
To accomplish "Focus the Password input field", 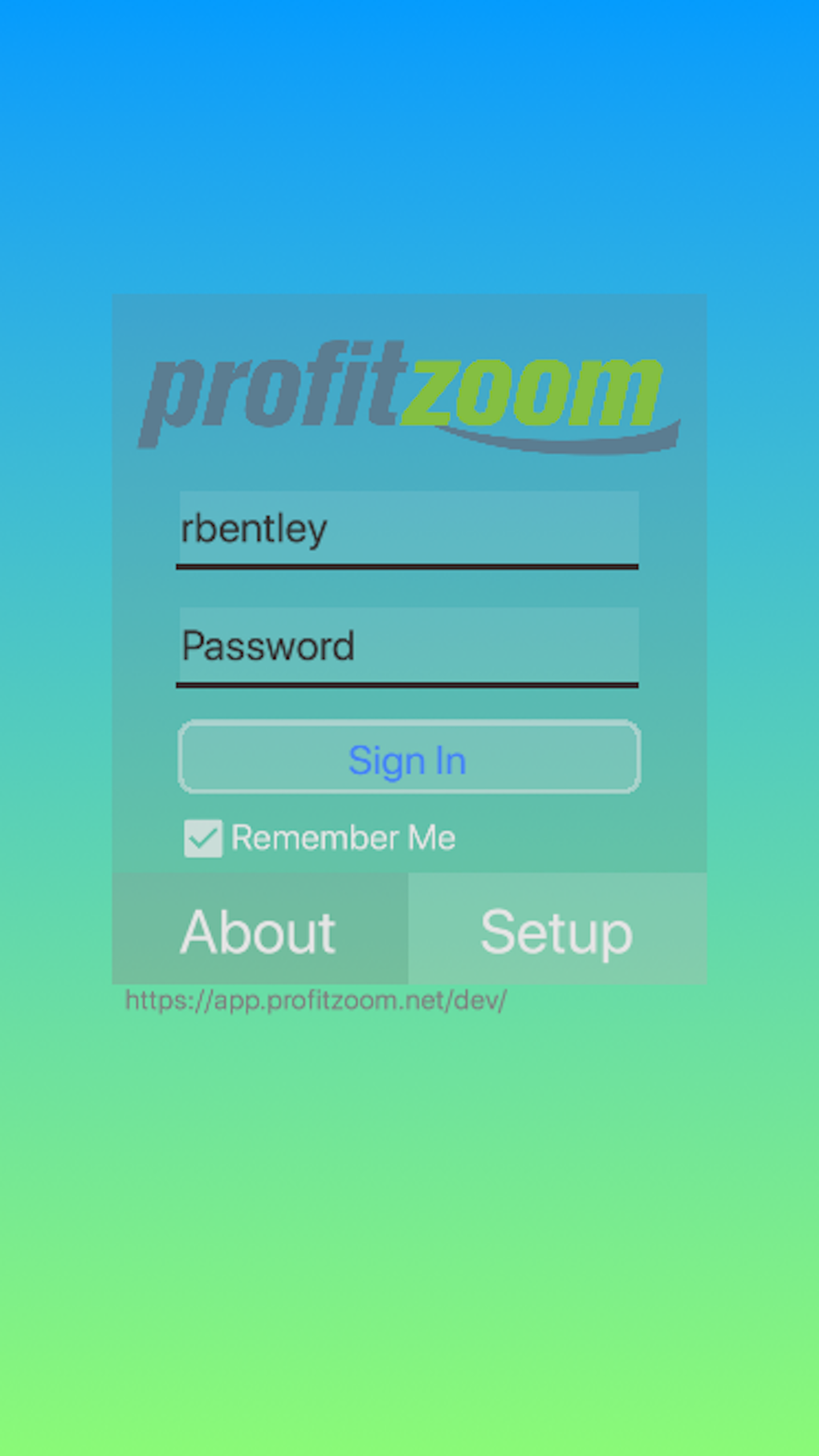I will [x=408, y=646].
